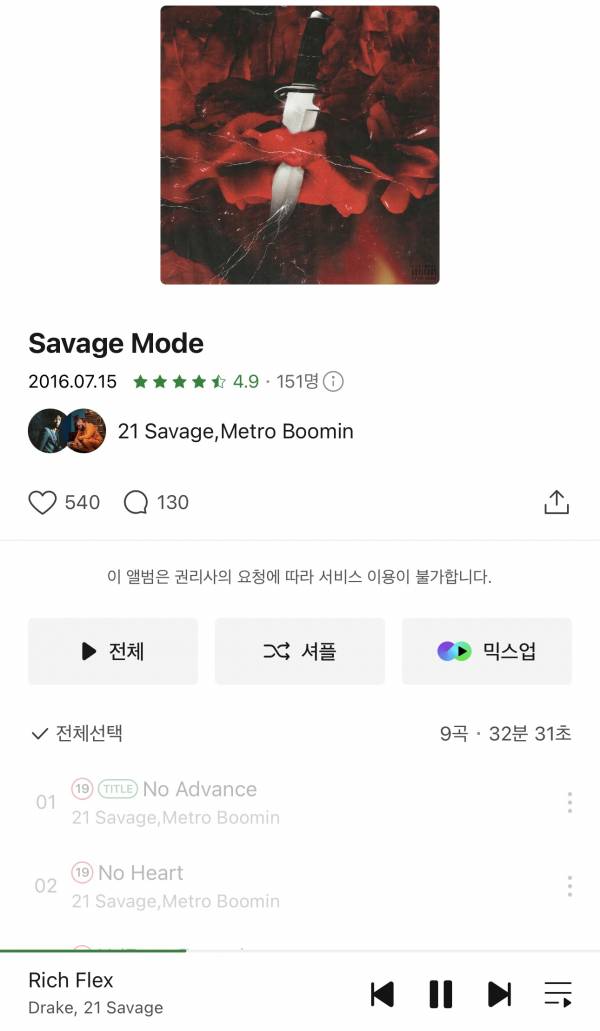
Task: View the Savage Mode album cover
Action: (x=300, y=145)
